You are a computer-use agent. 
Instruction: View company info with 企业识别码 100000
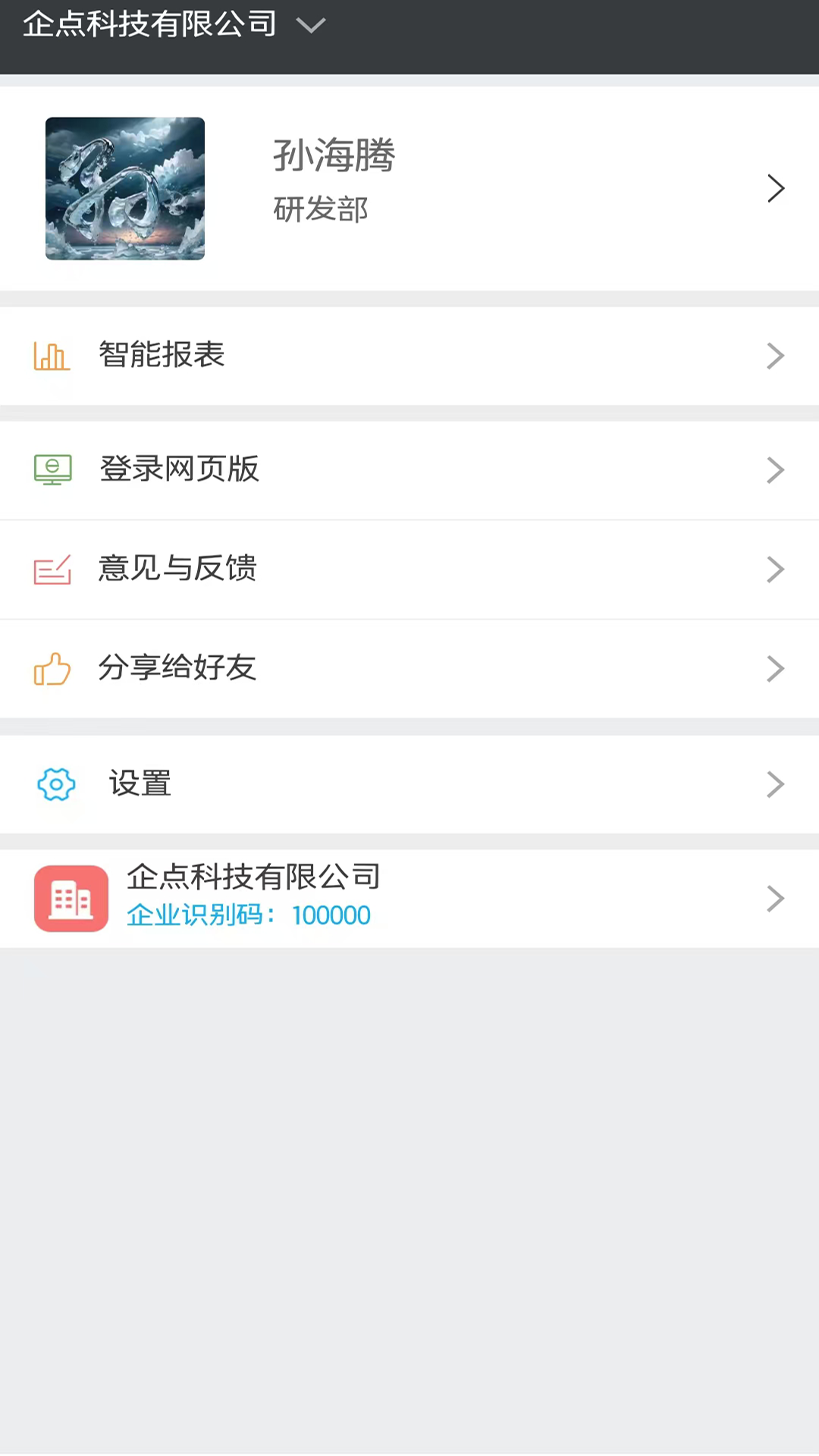(409, 899)
